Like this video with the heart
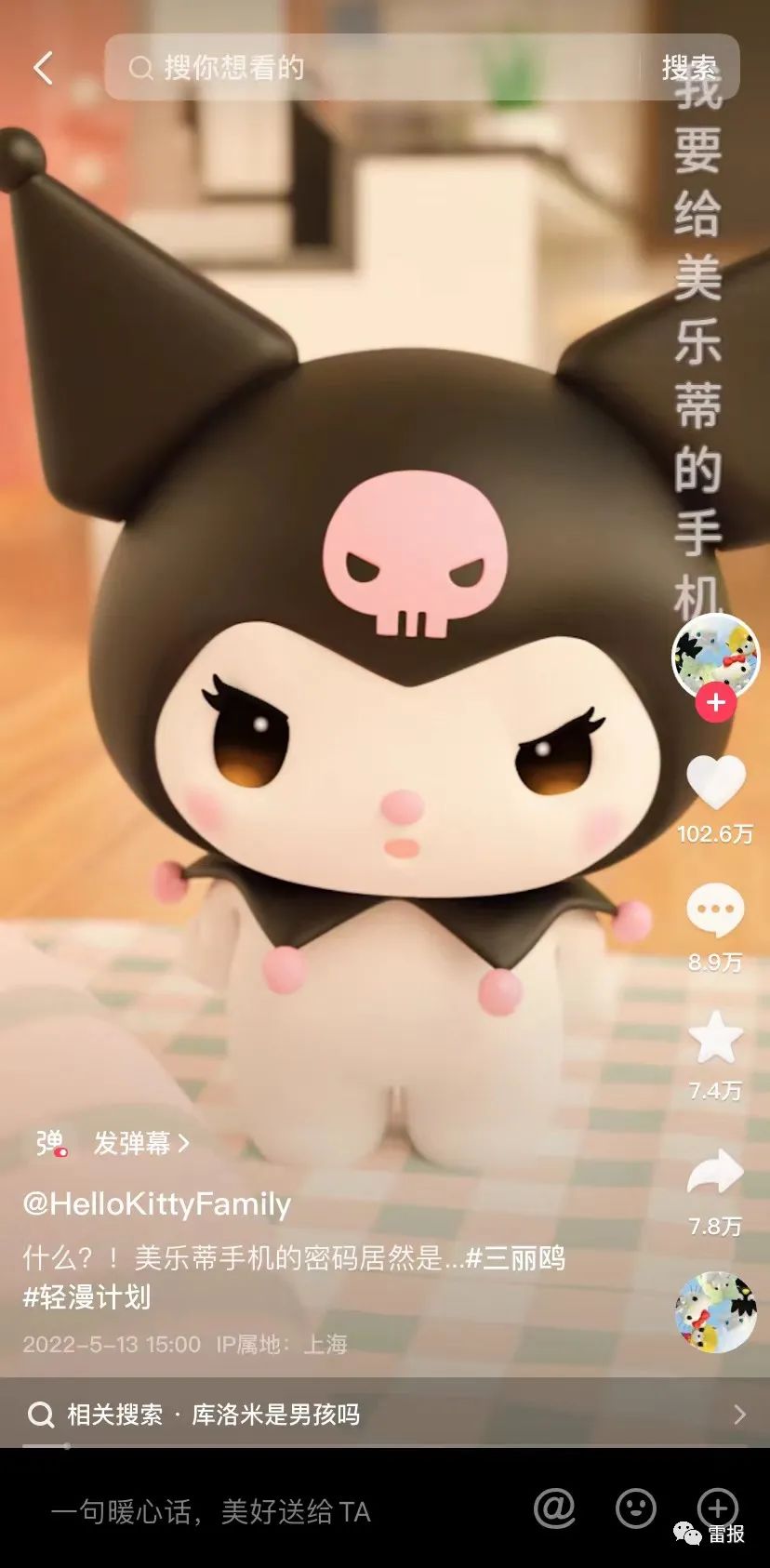This screenshot has width=770, height=1568. point(715,783)
